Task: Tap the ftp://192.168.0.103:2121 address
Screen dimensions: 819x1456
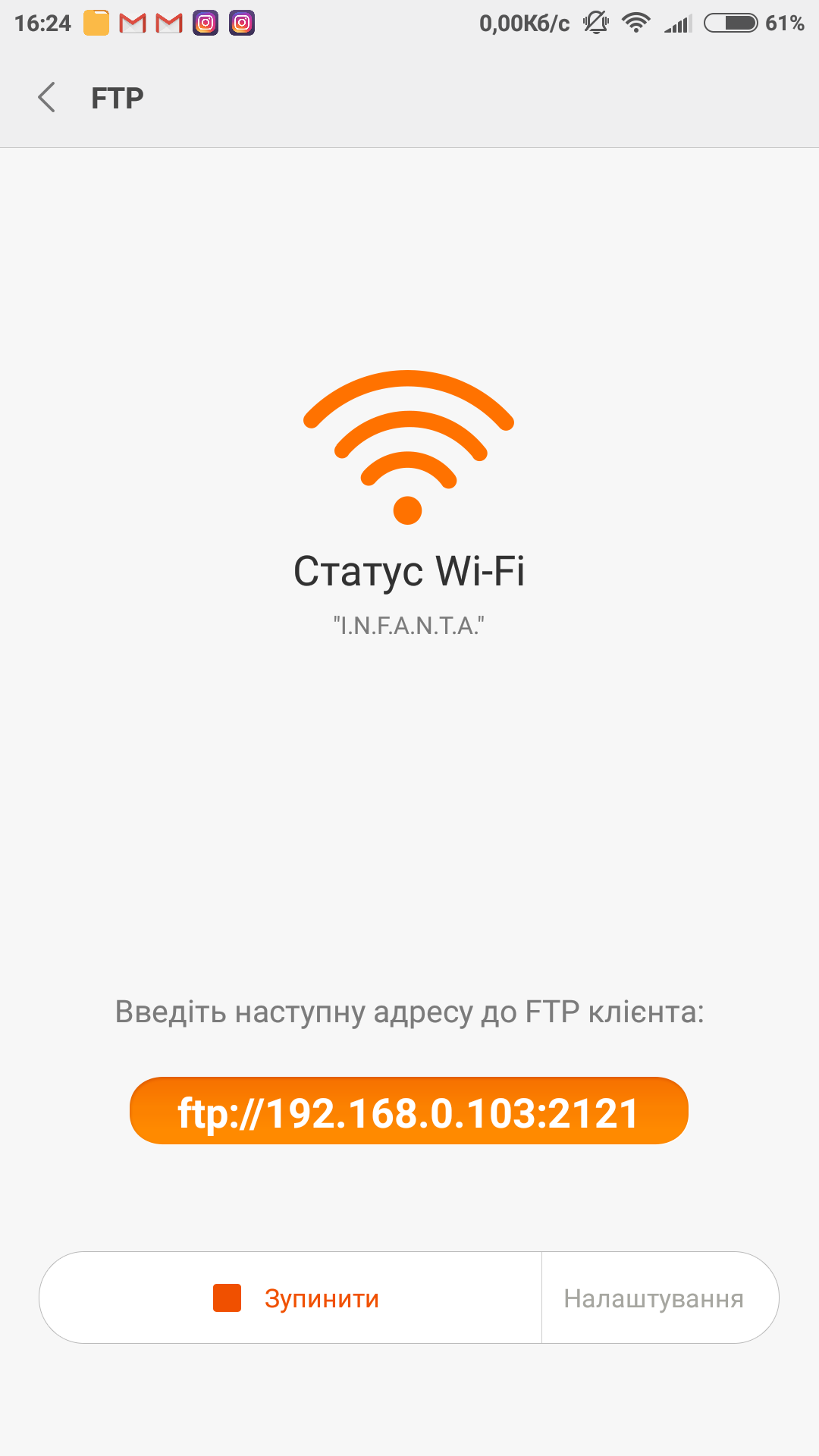Action: click(409, 1111)
